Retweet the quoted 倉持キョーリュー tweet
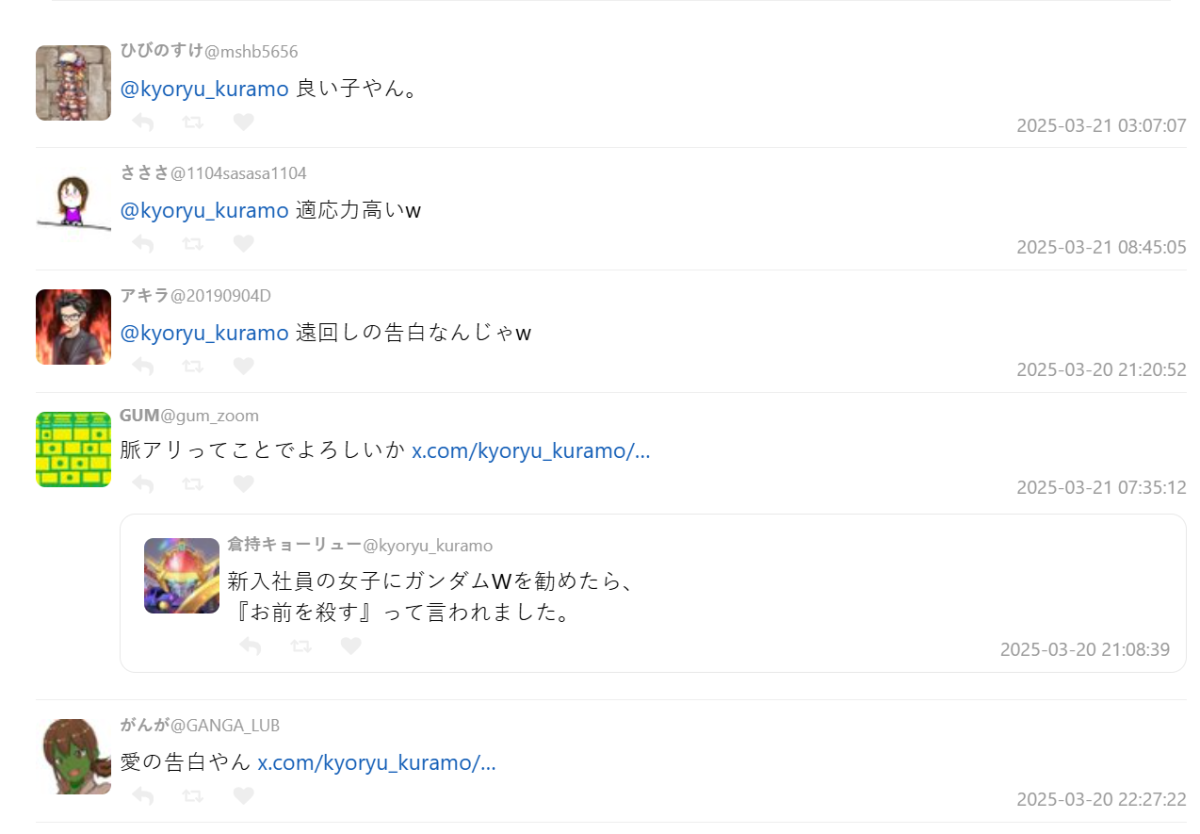 300,647
